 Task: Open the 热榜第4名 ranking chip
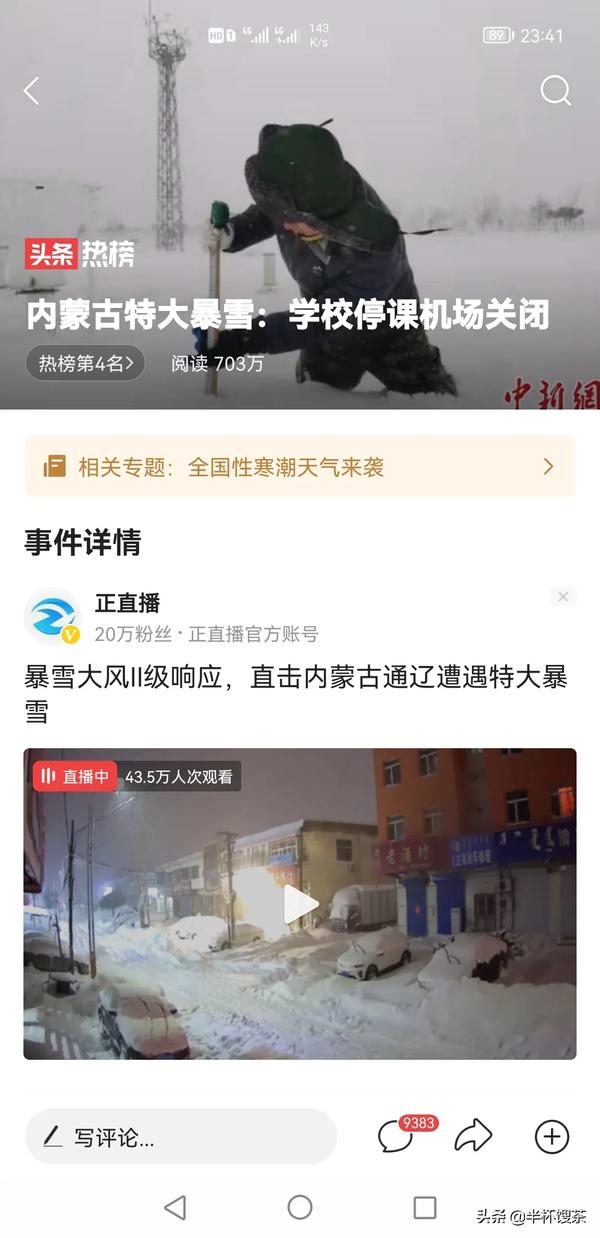[x=85, y=363]
